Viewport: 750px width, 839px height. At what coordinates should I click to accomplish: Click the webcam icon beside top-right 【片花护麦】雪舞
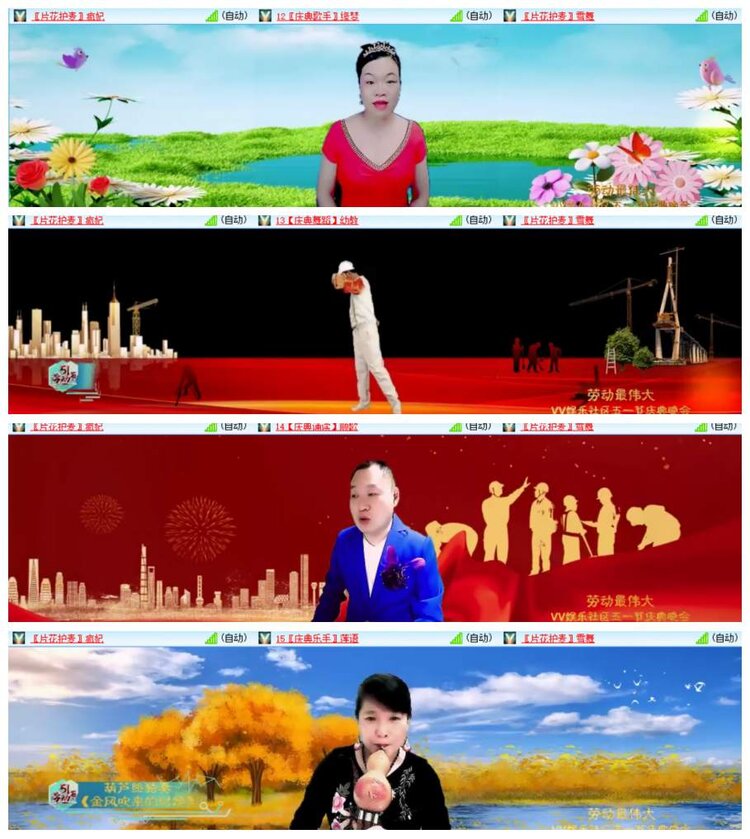tap(510, 15)
